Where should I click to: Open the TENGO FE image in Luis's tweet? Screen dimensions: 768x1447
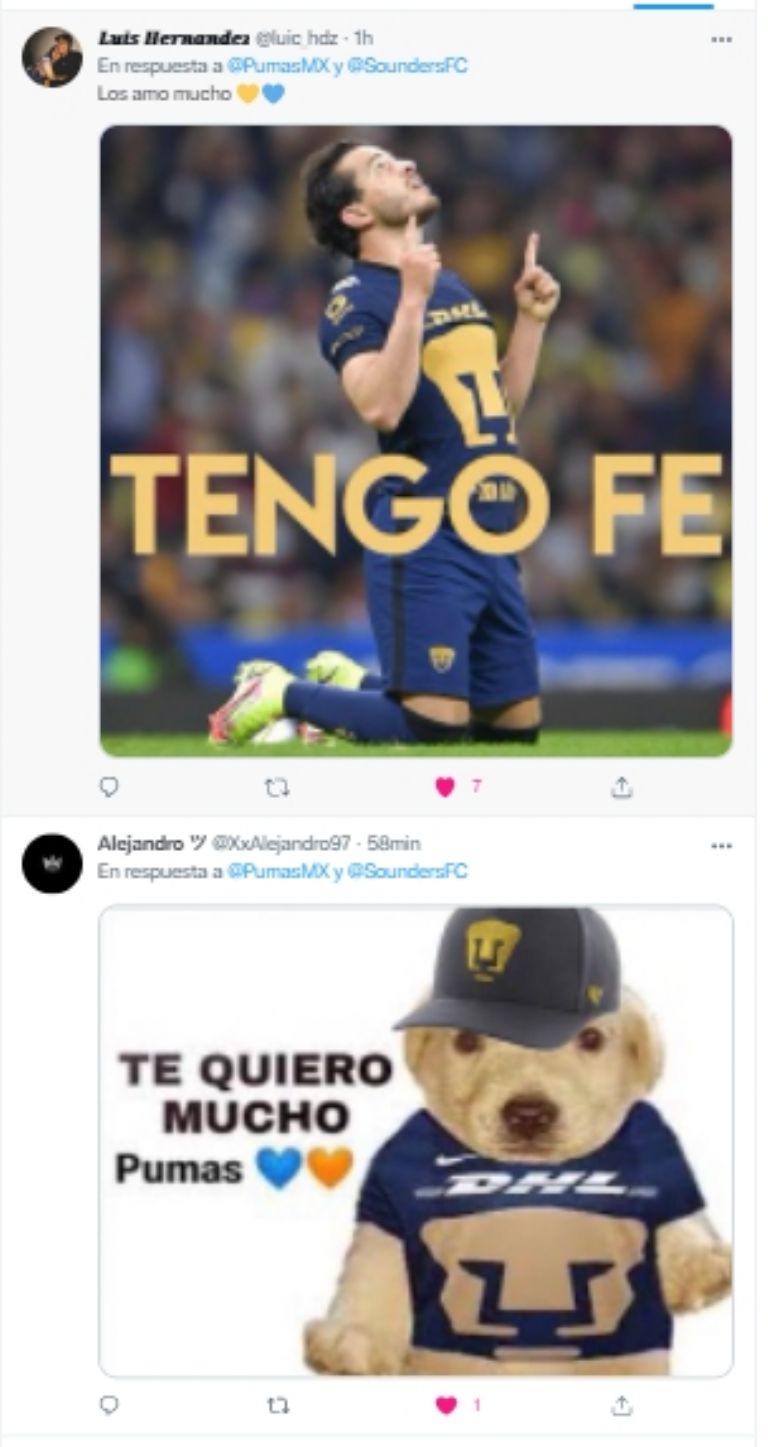[x=416, y=441]
